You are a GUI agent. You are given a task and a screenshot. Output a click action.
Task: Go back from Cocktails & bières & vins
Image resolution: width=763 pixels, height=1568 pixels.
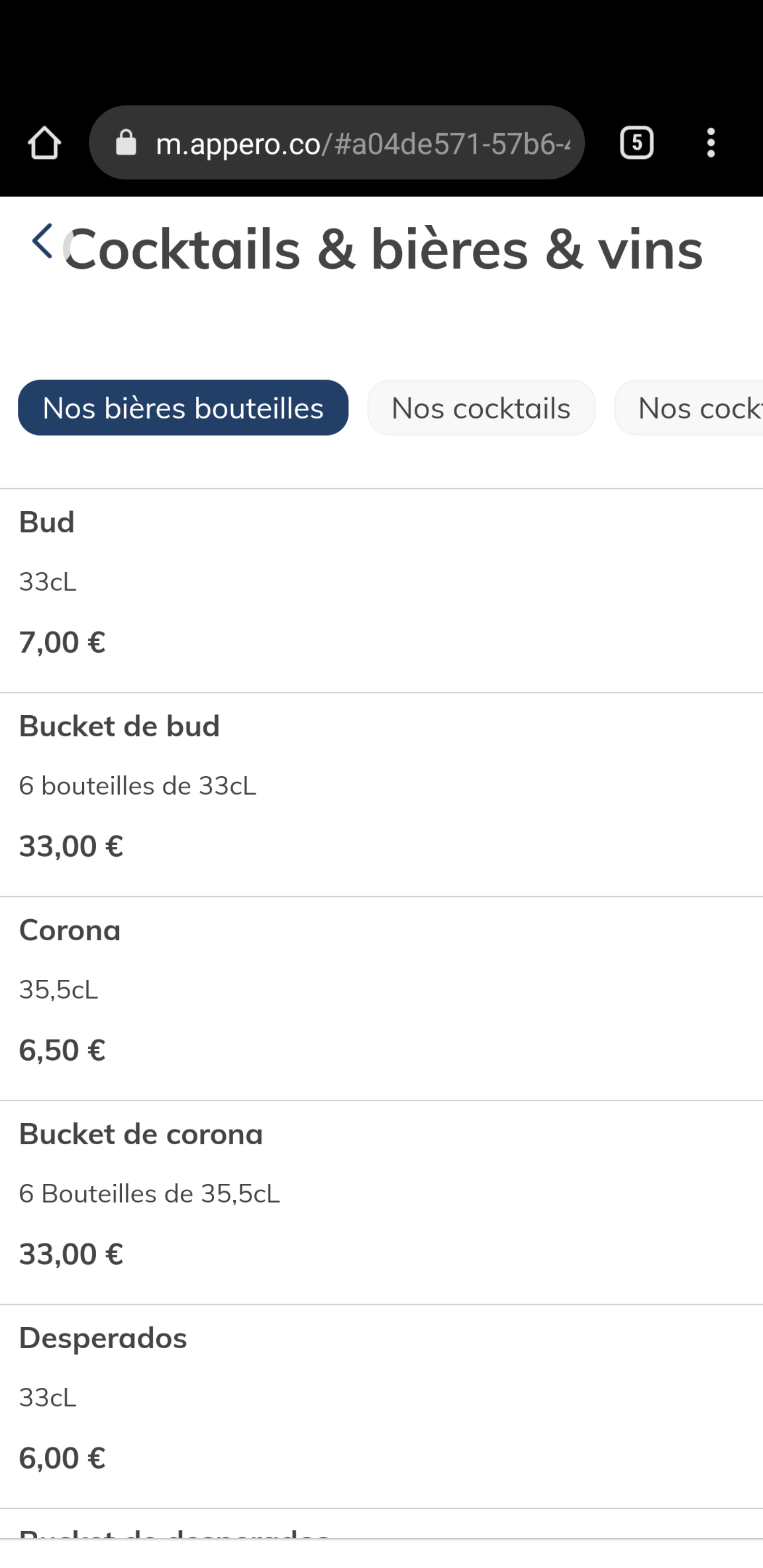pos(42,241)
